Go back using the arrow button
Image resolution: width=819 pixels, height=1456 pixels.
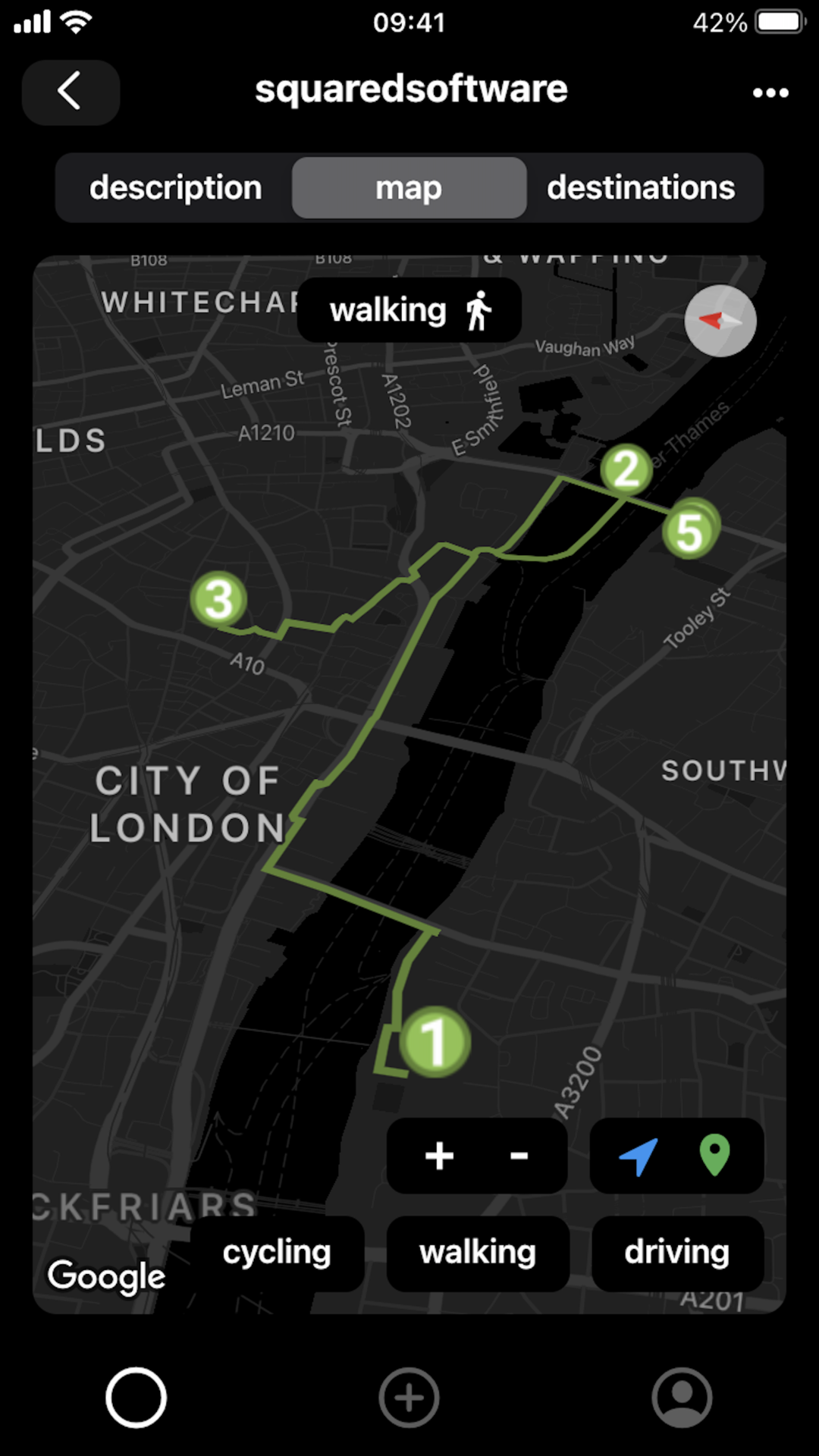pyautogui.click(x=70, y=92)
